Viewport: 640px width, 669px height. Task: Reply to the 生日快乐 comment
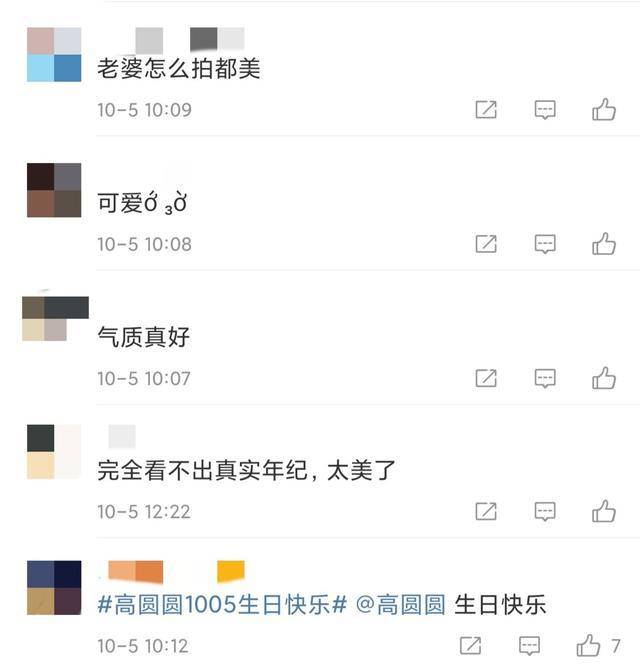coord(531,645)
